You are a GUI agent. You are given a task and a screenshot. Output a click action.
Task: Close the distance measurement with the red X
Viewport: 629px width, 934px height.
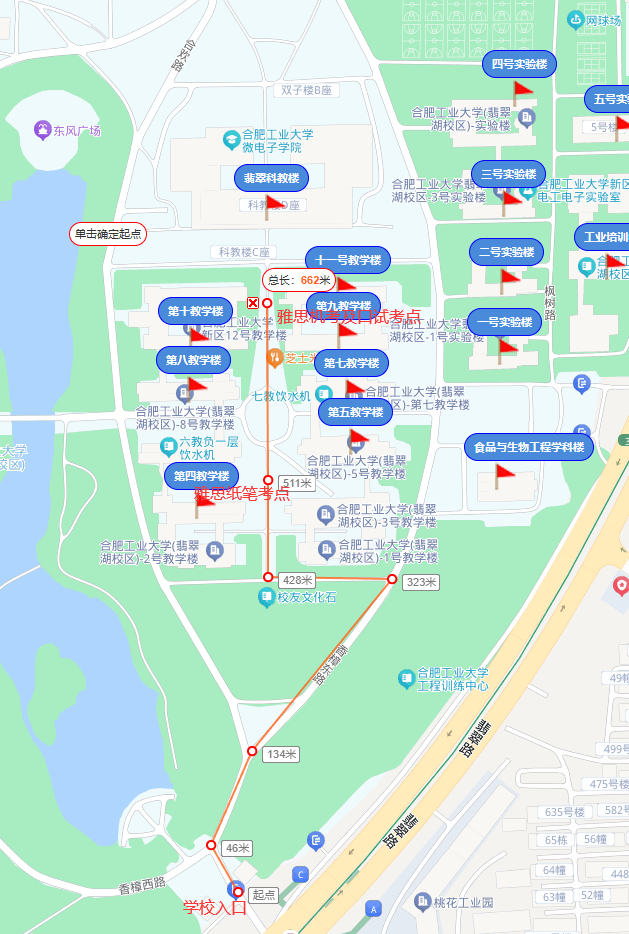click(x=254, y=303)
